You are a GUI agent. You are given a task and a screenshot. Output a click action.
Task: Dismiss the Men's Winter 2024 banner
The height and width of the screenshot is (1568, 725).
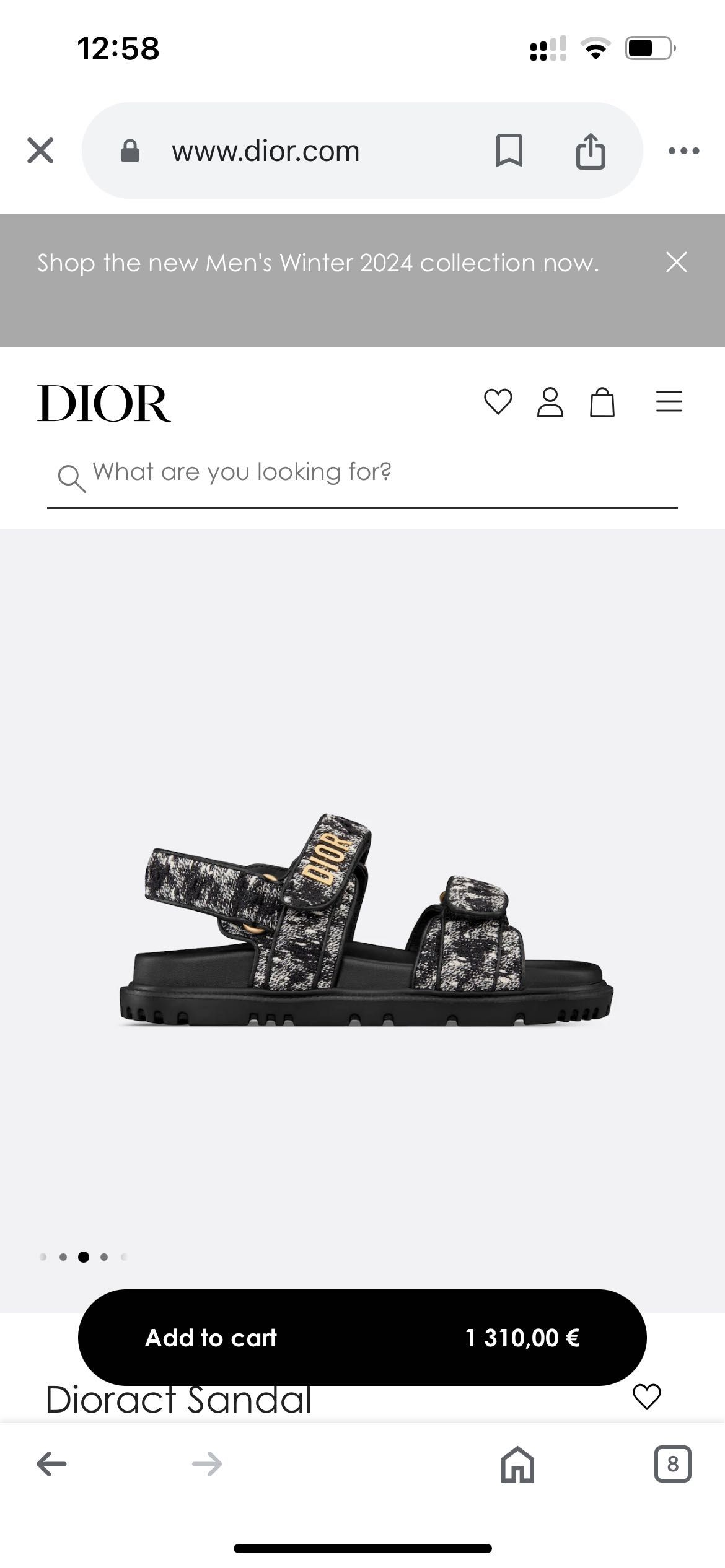click(x=676, y=262)
